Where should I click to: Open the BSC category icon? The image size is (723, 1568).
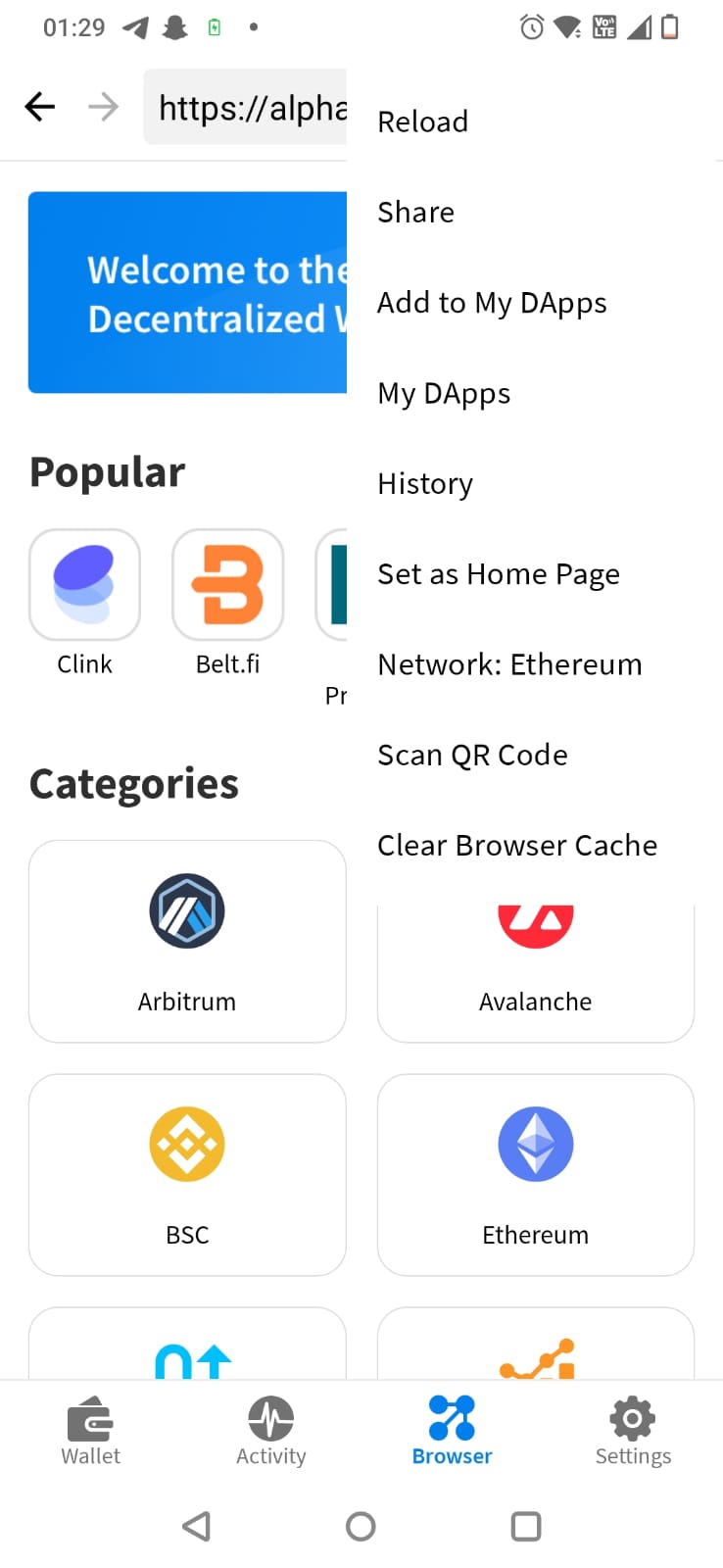pos(187,1143)
